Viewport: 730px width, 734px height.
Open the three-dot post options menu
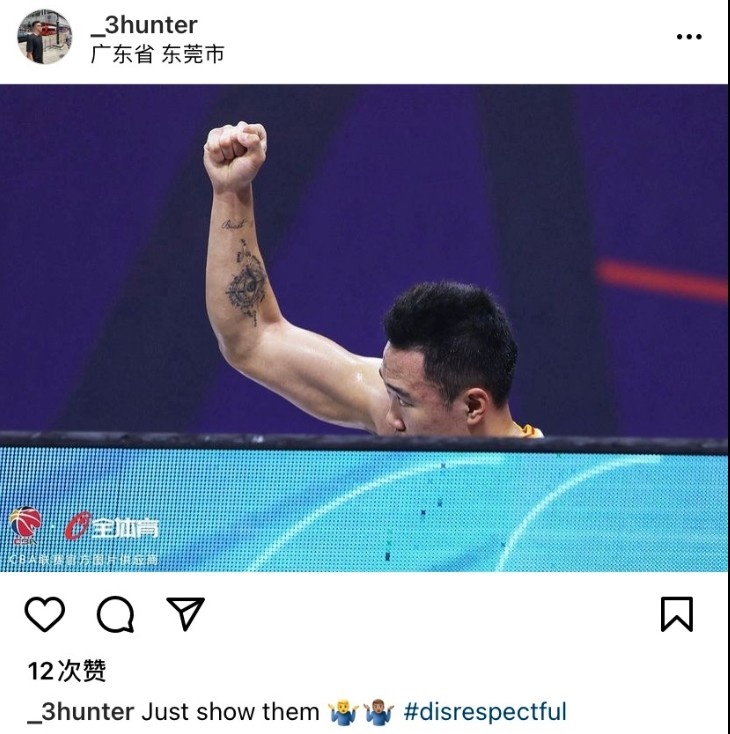(689, 37)
